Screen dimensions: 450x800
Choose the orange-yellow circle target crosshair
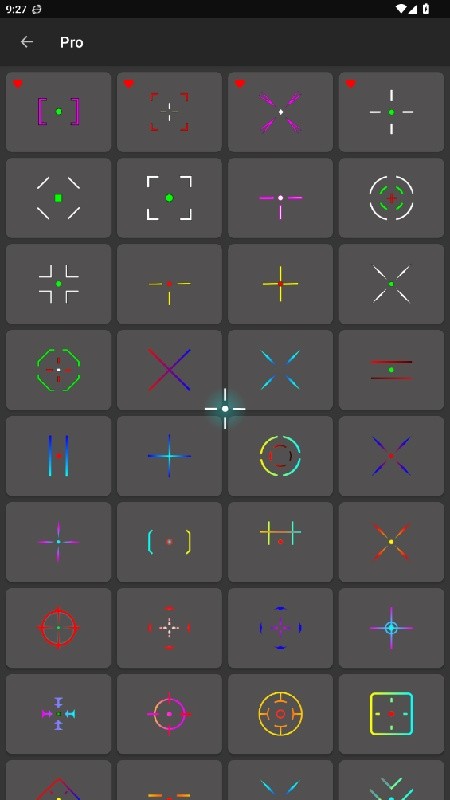(280, 714)
